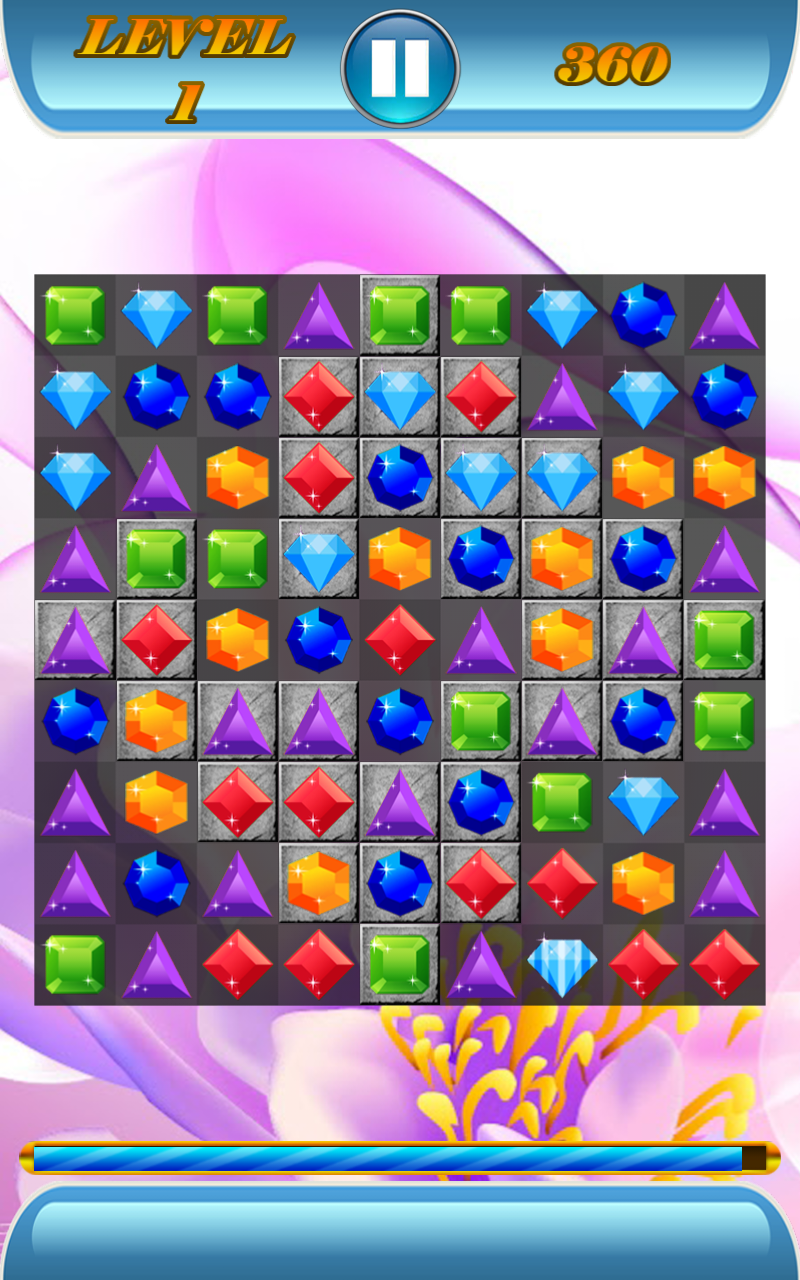800x1280 pixels.
Task: Tap the red diamond gem in the bottom-right corner
Action: coord(724,965)
